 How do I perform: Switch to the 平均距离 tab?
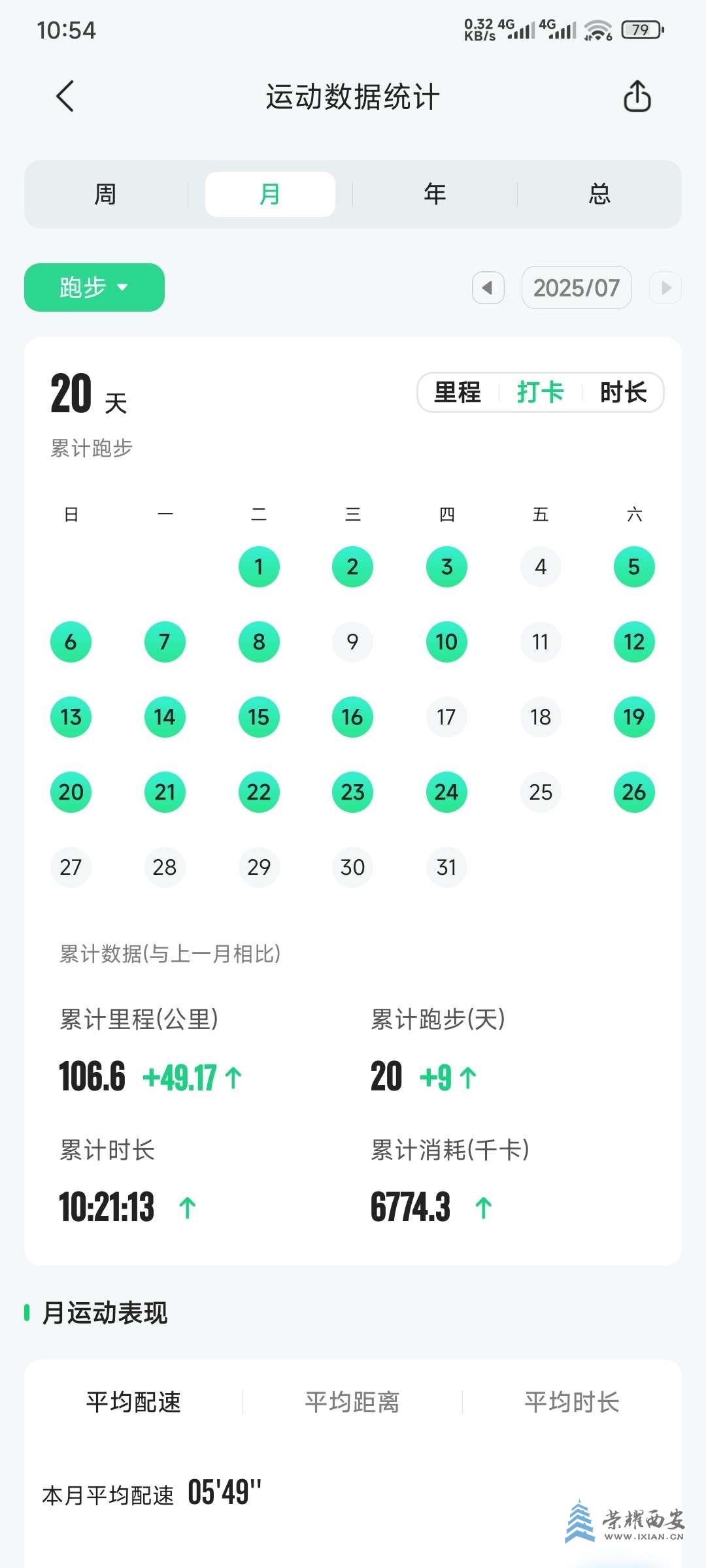click(352, 1401)
